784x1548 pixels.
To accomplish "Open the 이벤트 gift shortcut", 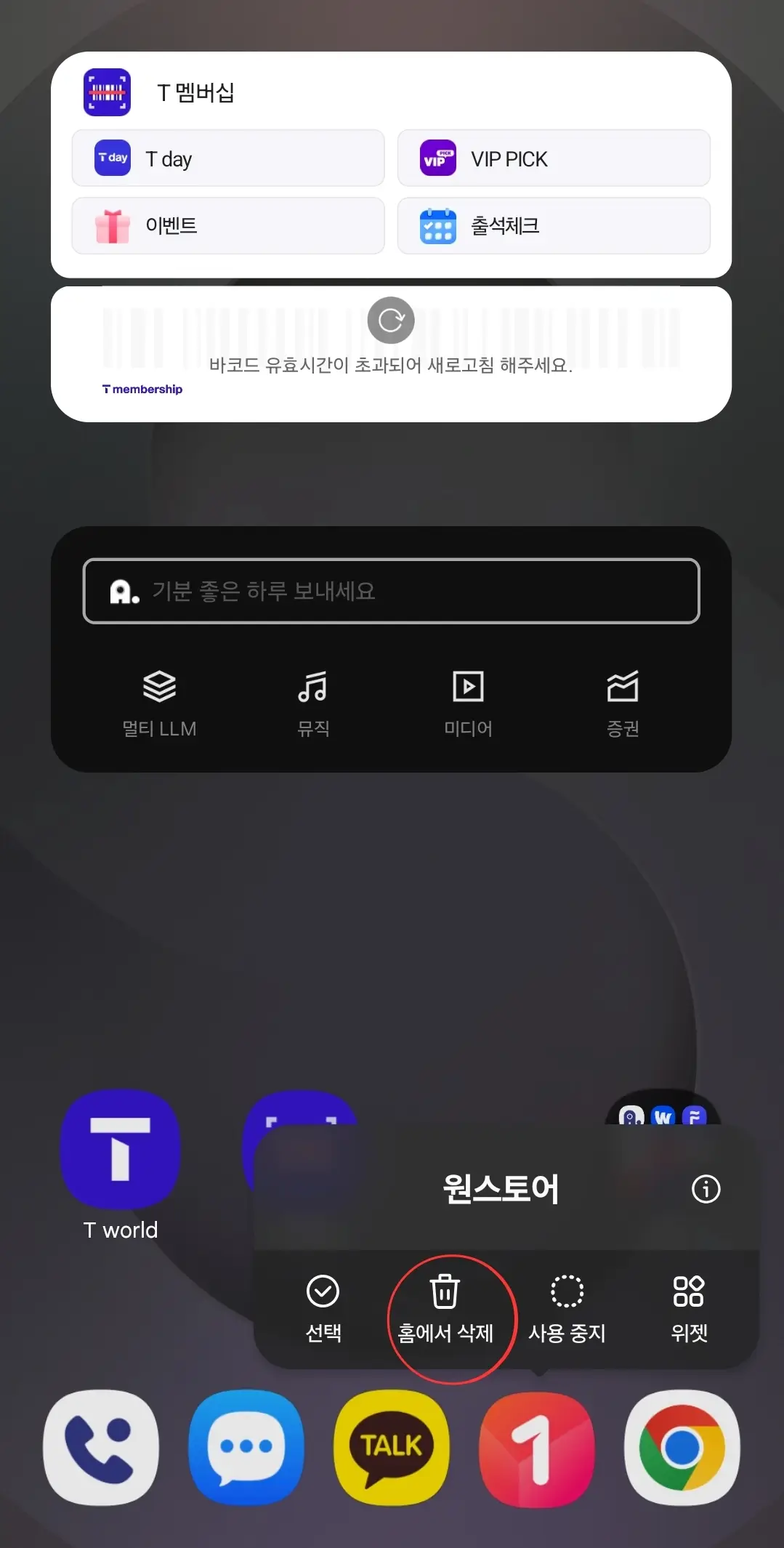I will [227, 226].
